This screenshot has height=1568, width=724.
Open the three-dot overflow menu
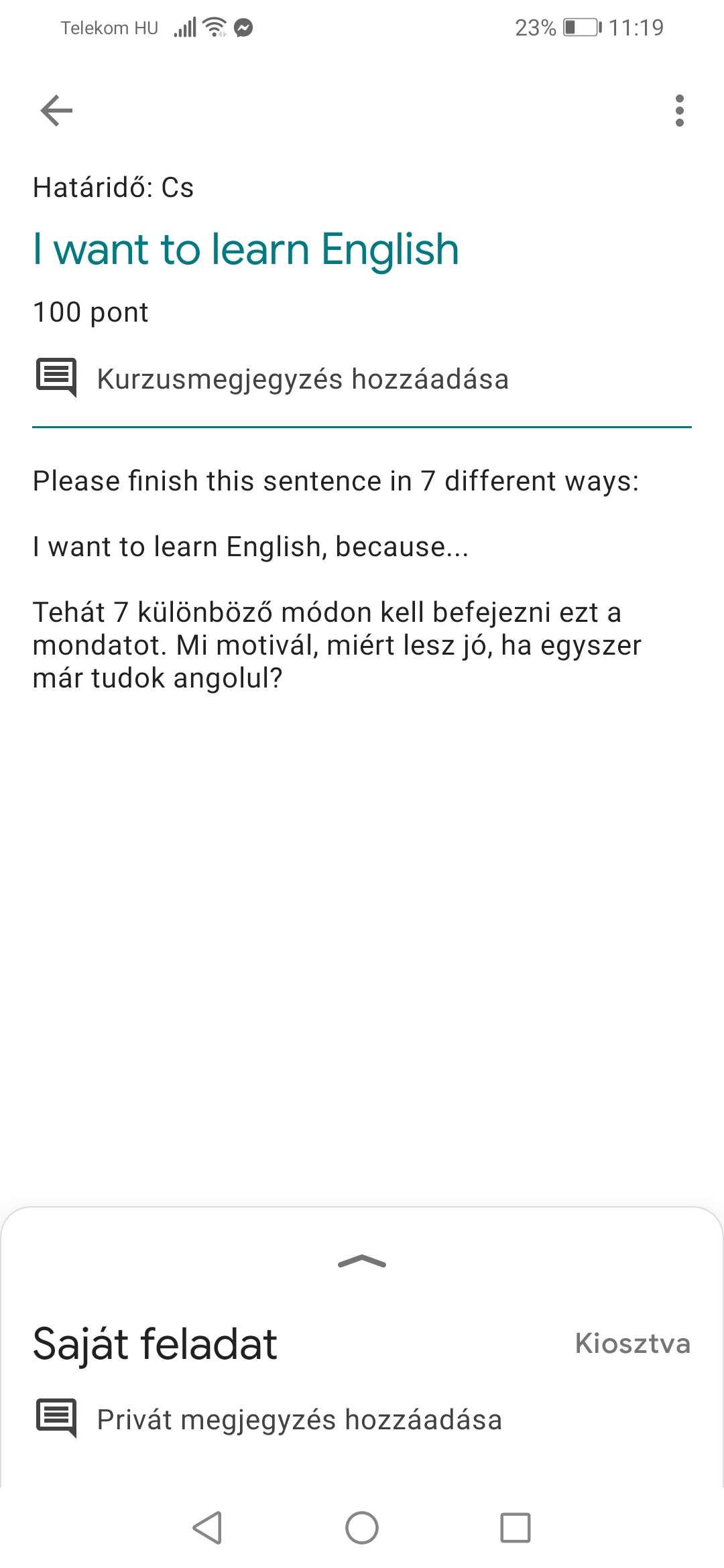[679, 111]
